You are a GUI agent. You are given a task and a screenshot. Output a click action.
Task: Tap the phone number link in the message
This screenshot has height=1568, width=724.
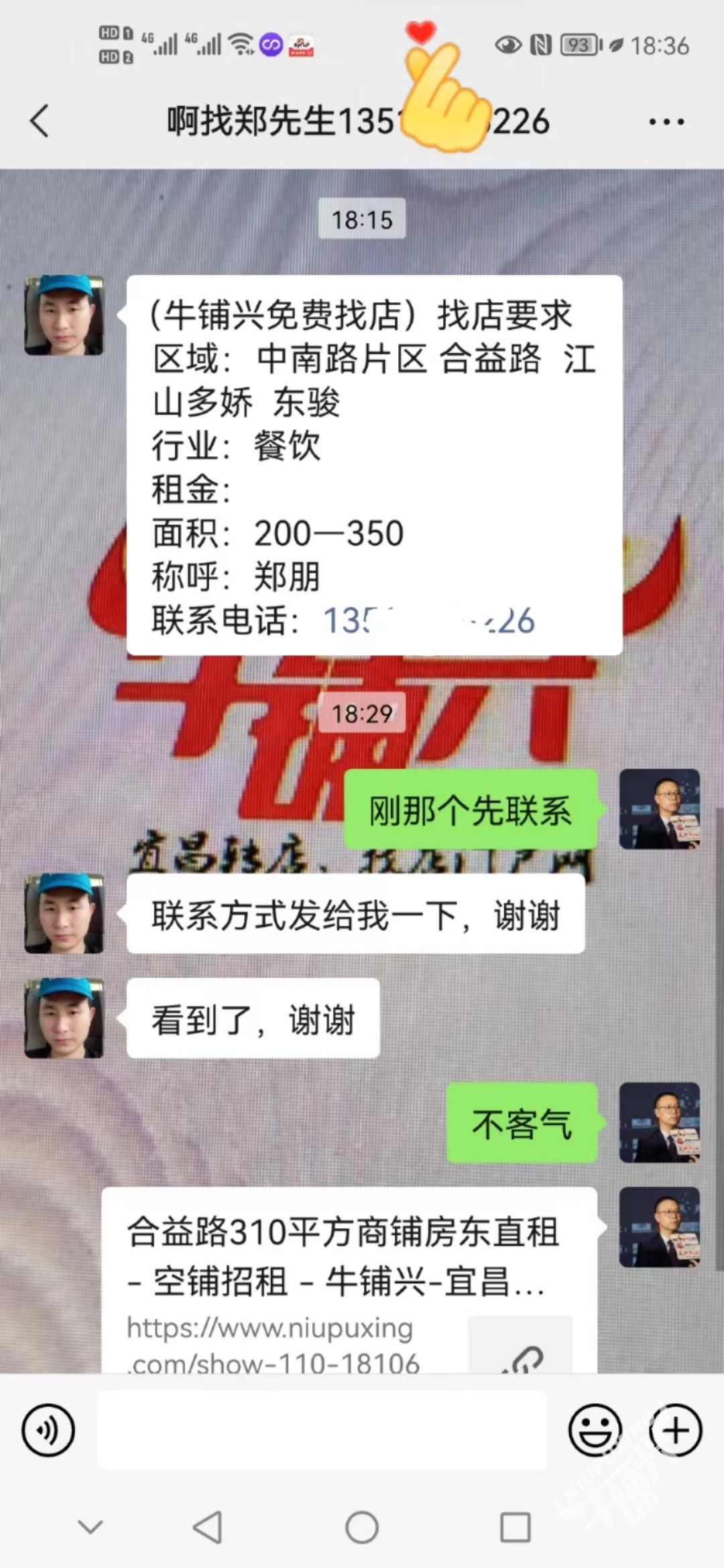coord(429,620)
